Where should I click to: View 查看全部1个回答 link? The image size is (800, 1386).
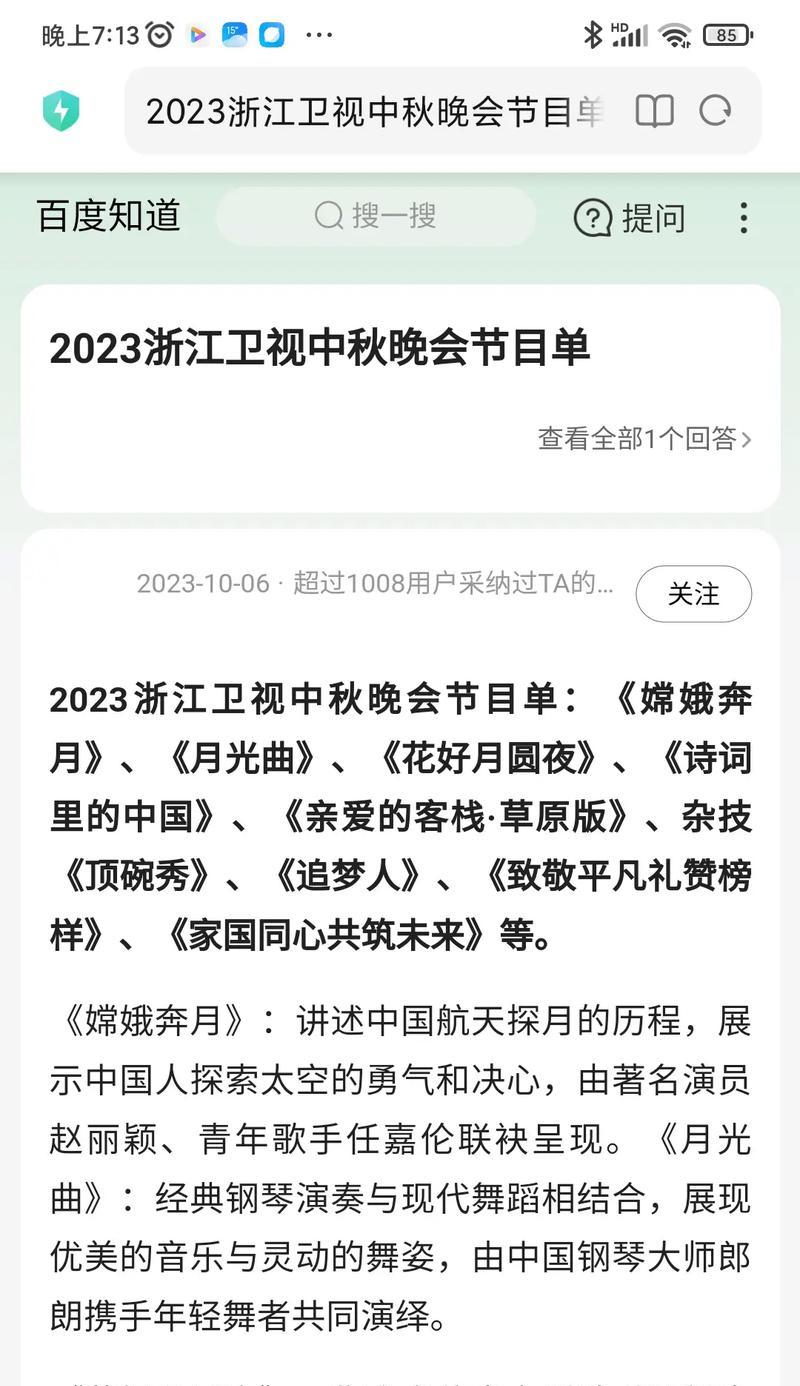pyautogui.click(x=645, y=438)
